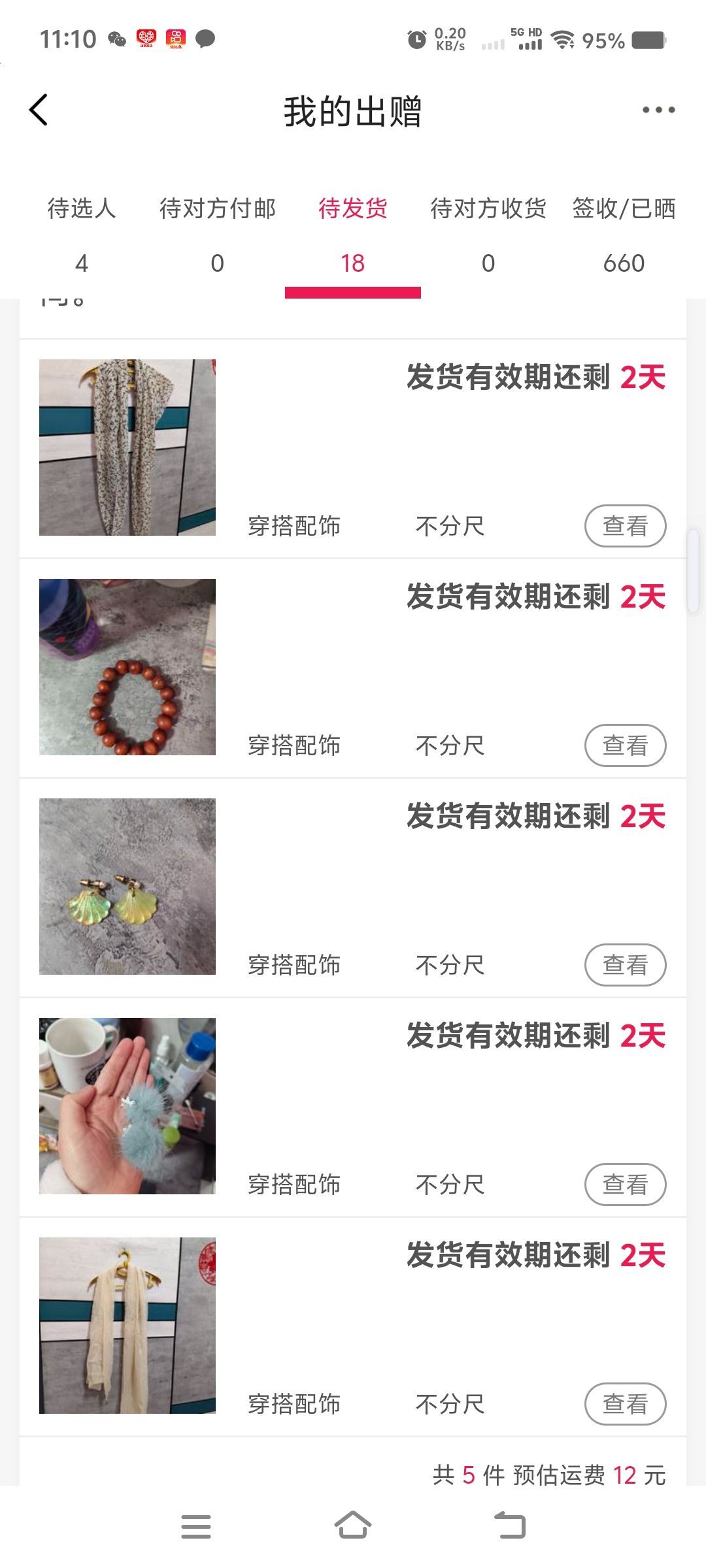Switch to the 待选人 tab
Screen dimensions: 706x1568
(82, 235)
